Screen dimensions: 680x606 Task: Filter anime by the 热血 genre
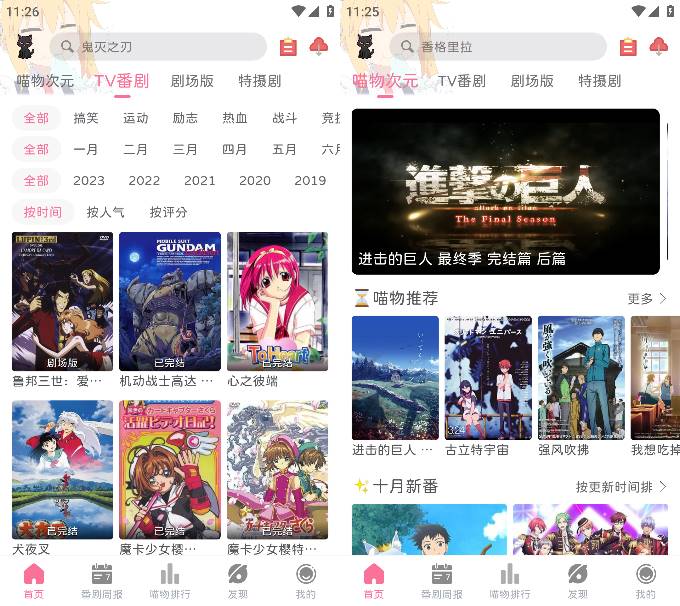click(235, 118)
